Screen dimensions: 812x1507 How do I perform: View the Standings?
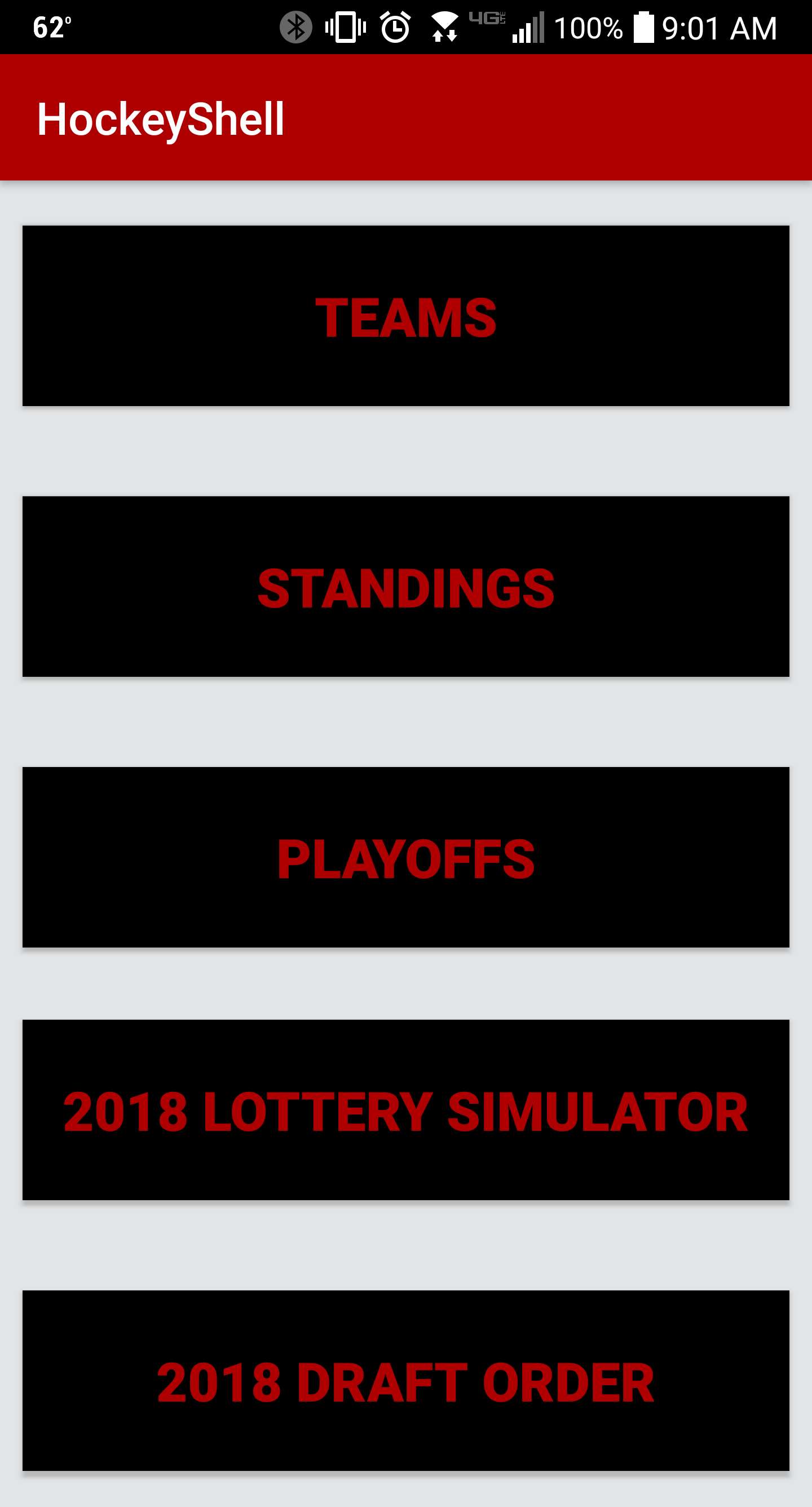406,587
